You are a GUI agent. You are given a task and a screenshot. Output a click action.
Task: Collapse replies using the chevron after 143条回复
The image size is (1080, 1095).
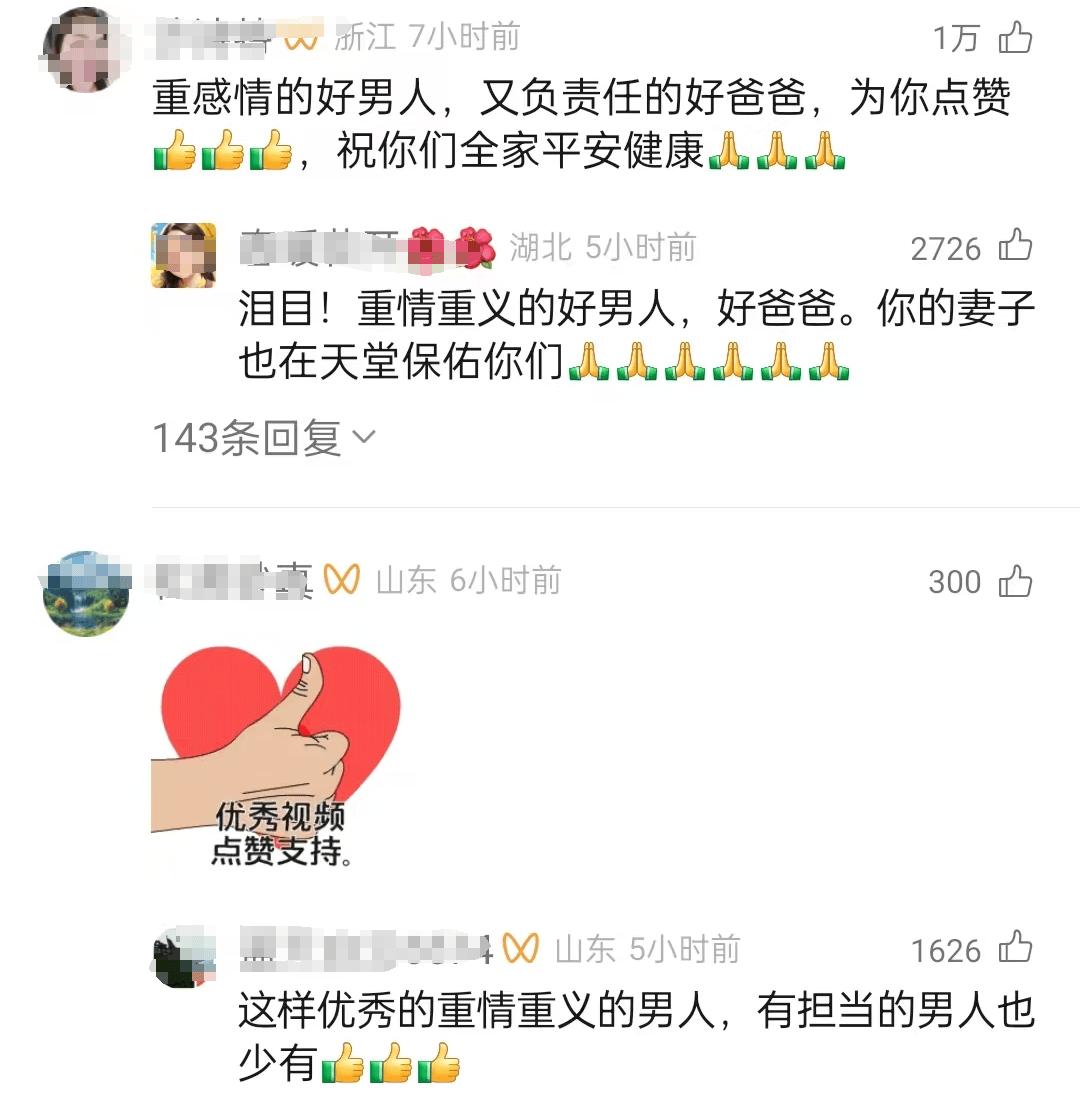coord(366,437)
